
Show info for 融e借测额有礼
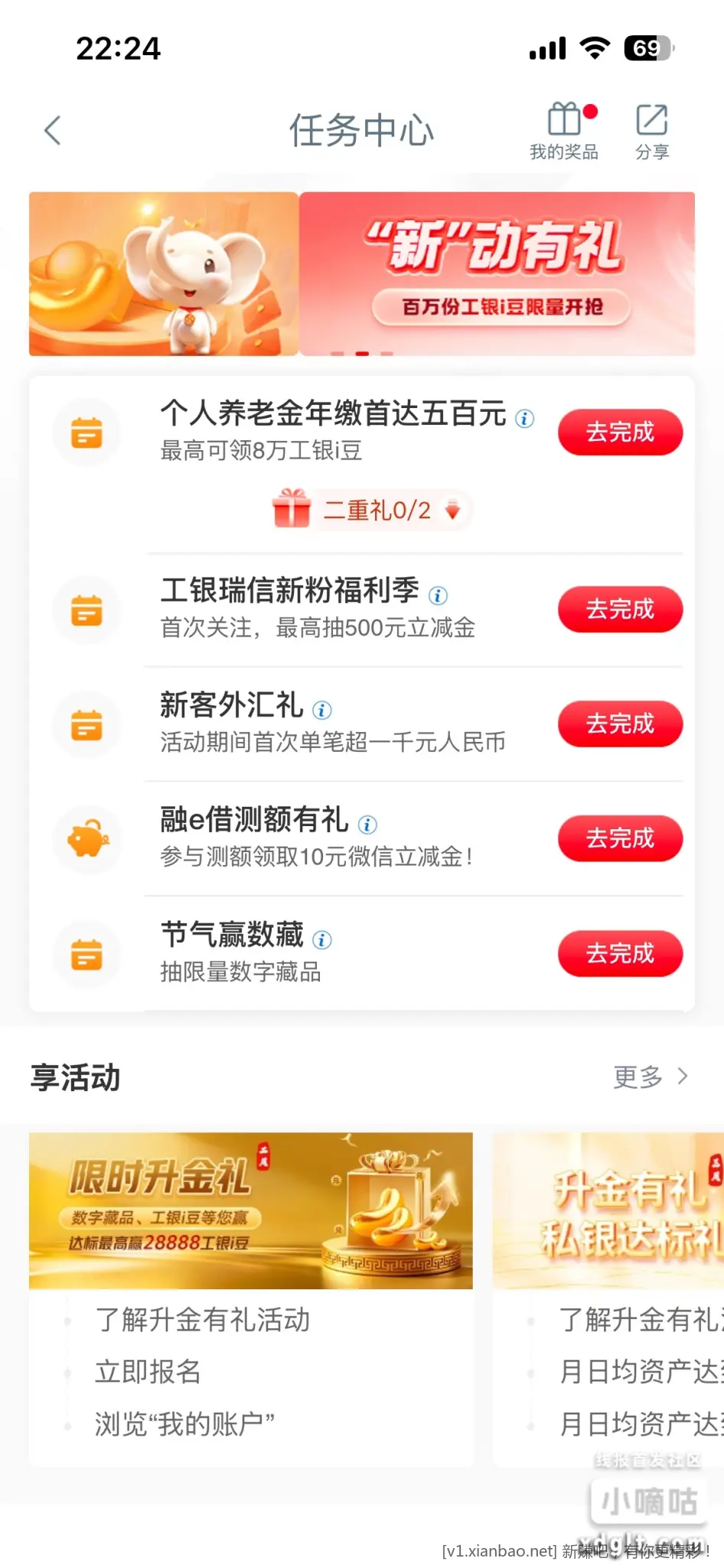(368, 825)
